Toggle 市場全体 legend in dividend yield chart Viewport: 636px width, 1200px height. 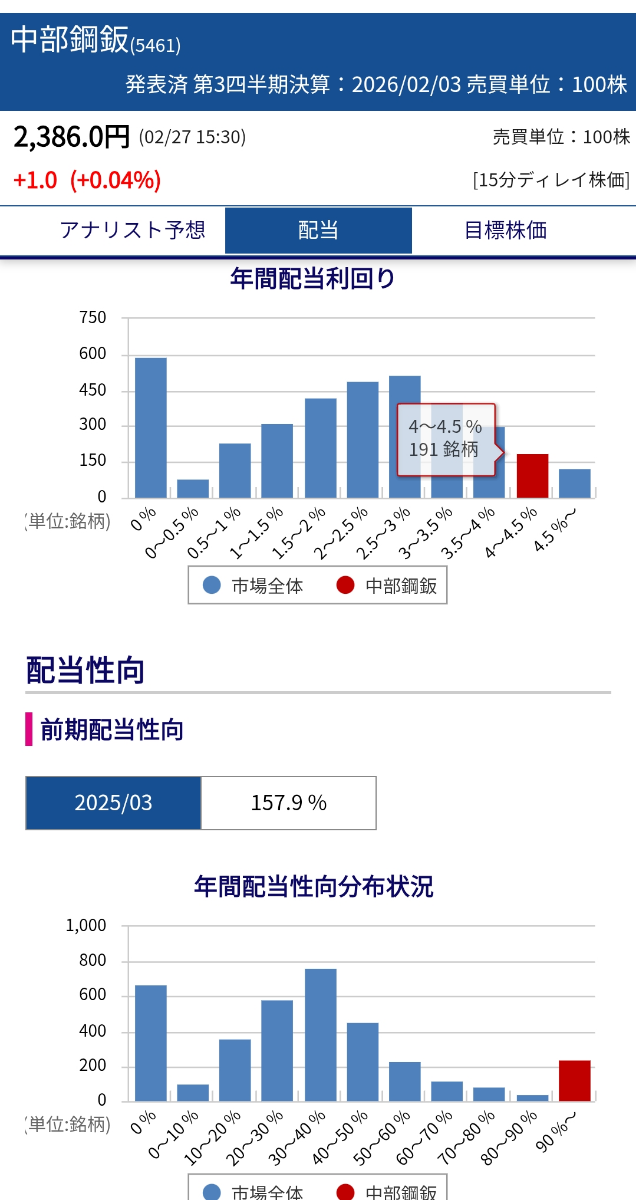pos(253,586)
